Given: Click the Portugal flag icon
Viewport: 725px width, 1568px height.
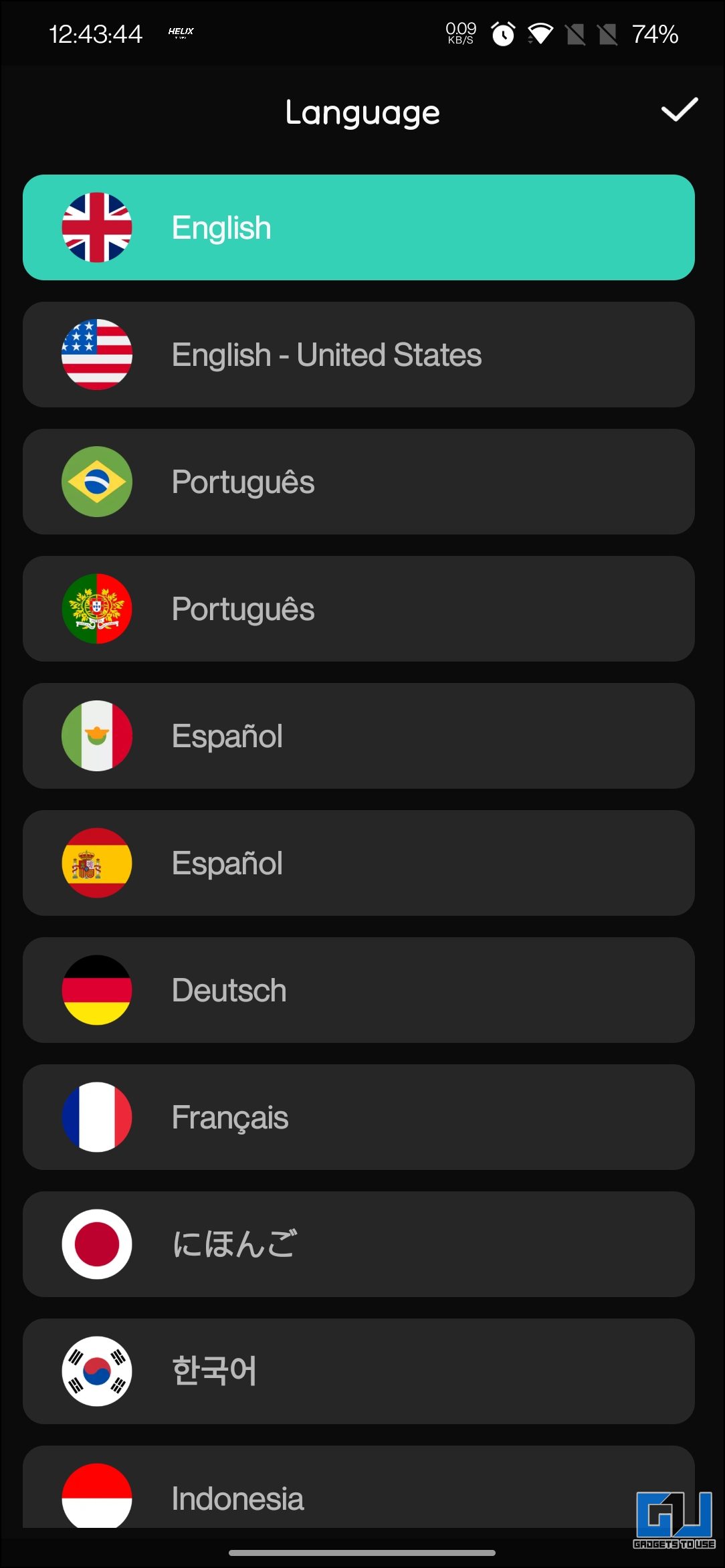Looking at the screenshot, I should (x=96, y=608).
